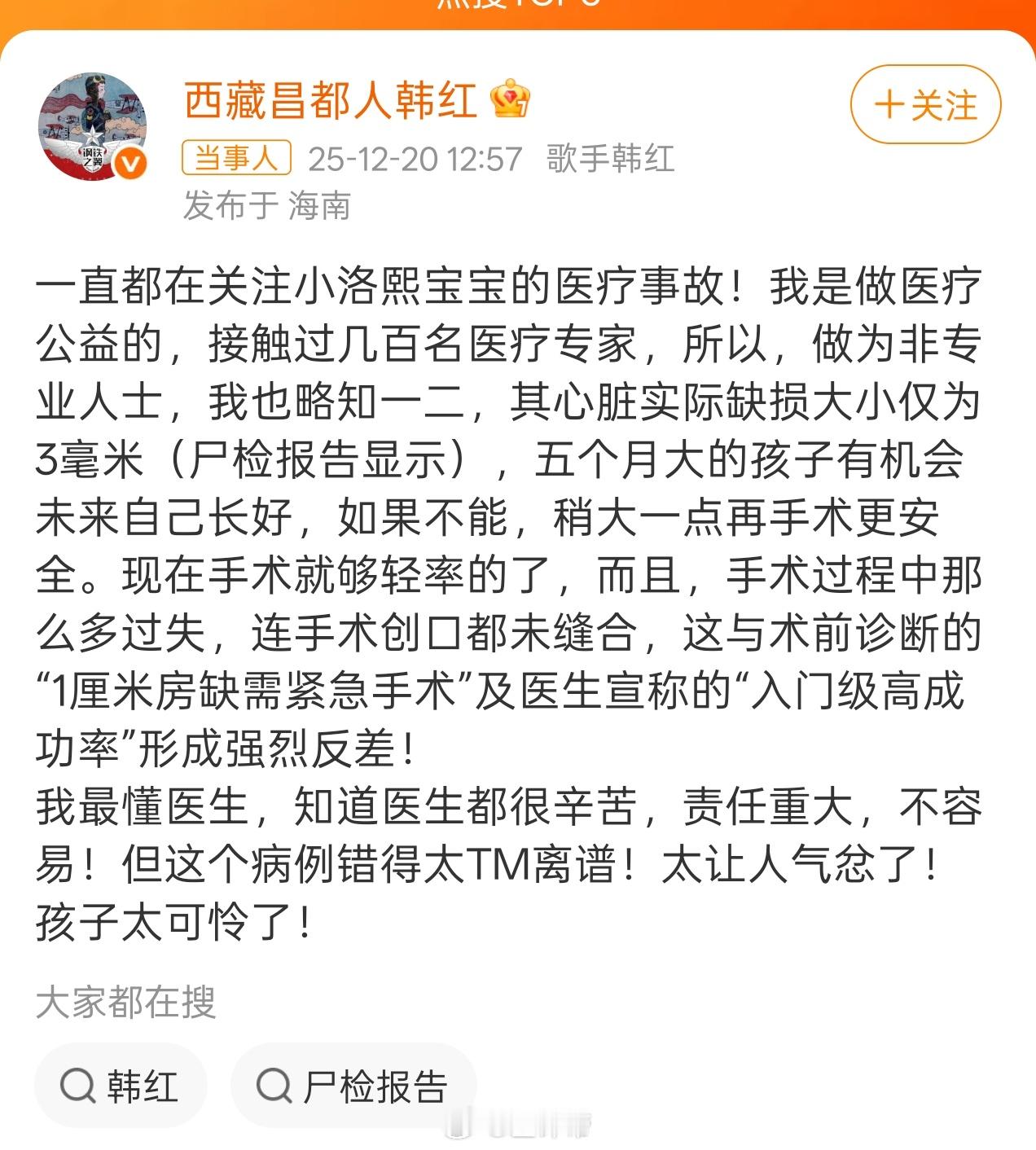Tap the magnifier icon in the 韩红 search chip

tap(78, 1085)
